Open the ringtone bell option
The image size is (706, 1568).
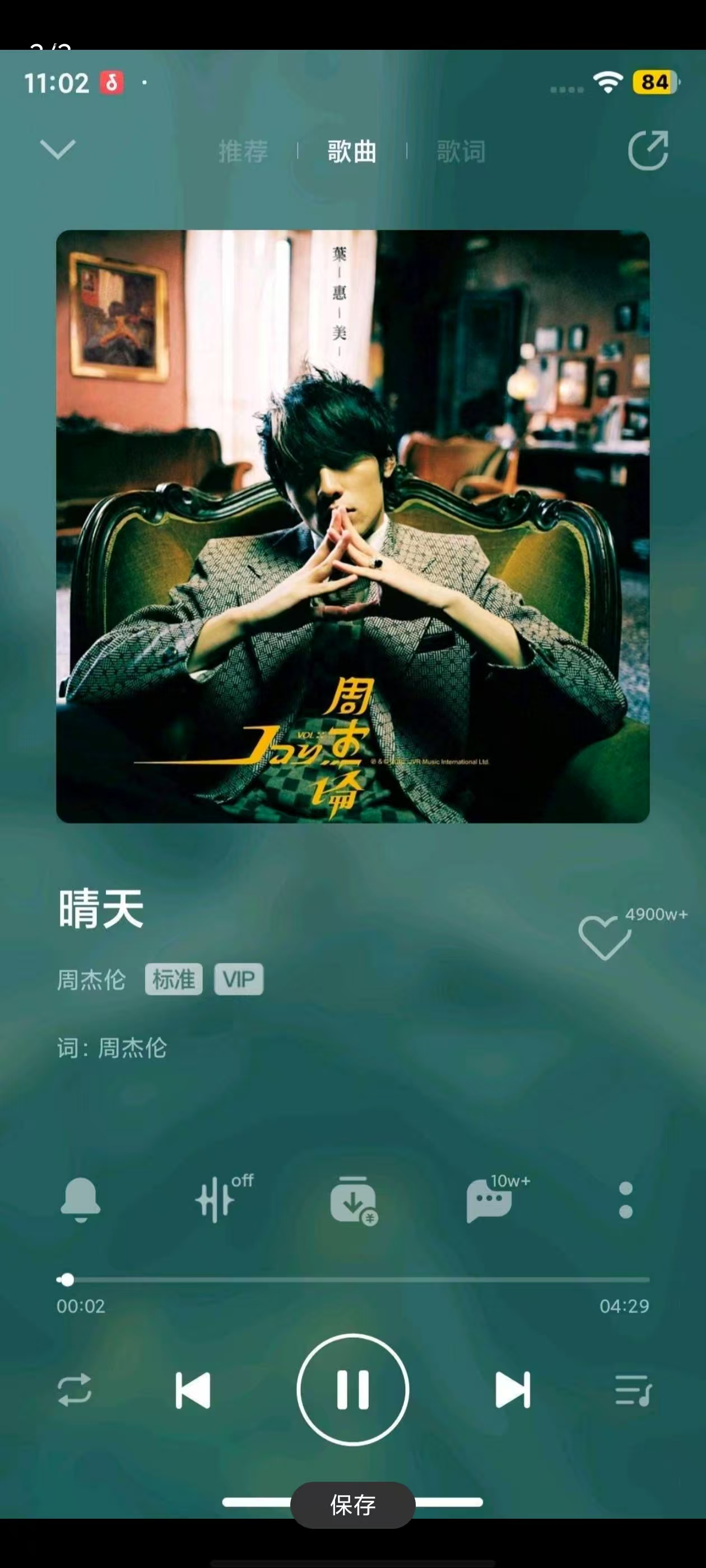pos(81,1199)
